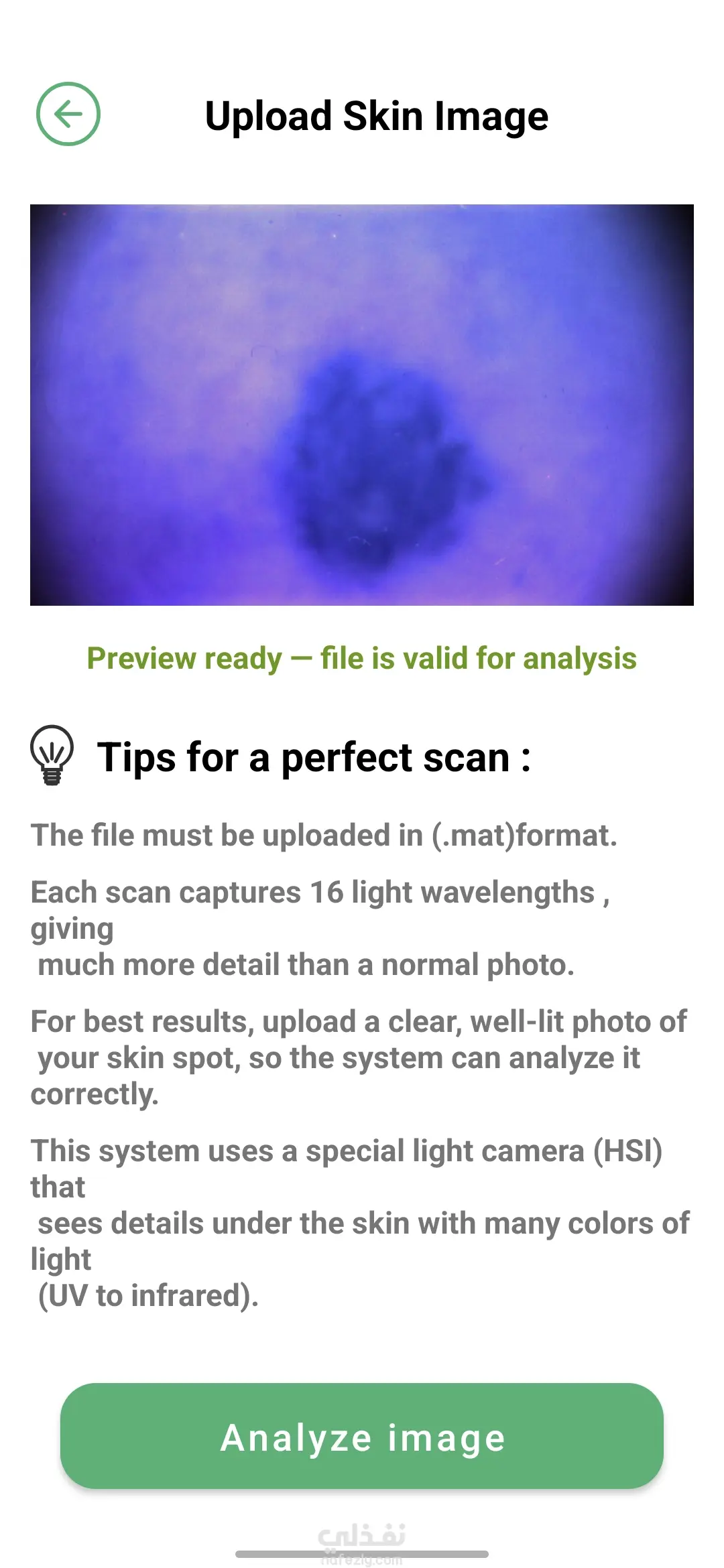724x1568 pixels.
Task: Tap the Analyze image button
Action: pos(362,1436)
